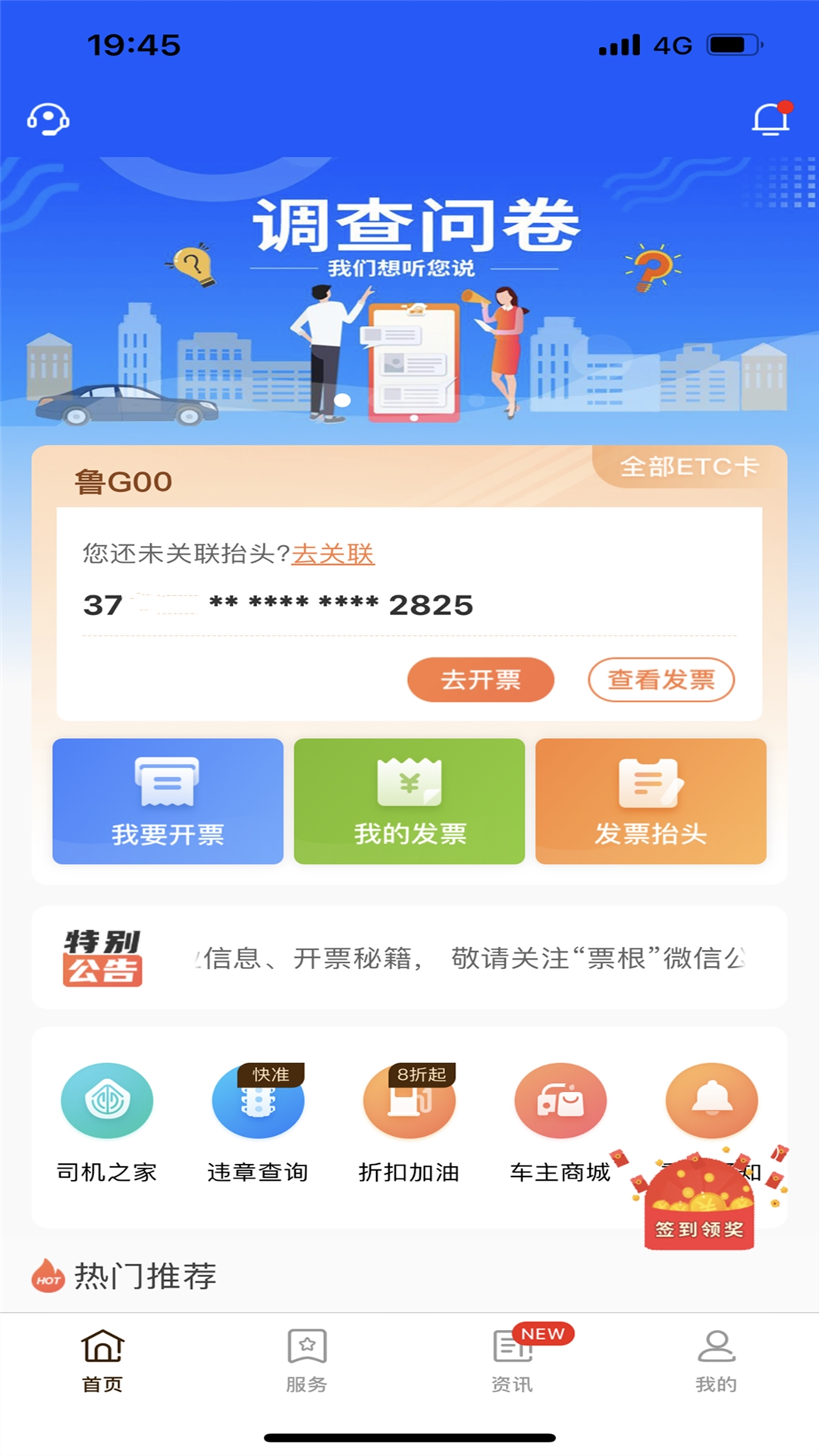Open 我要开票 tile
The height and width of the screenshot is (1456, 819).
168,801
